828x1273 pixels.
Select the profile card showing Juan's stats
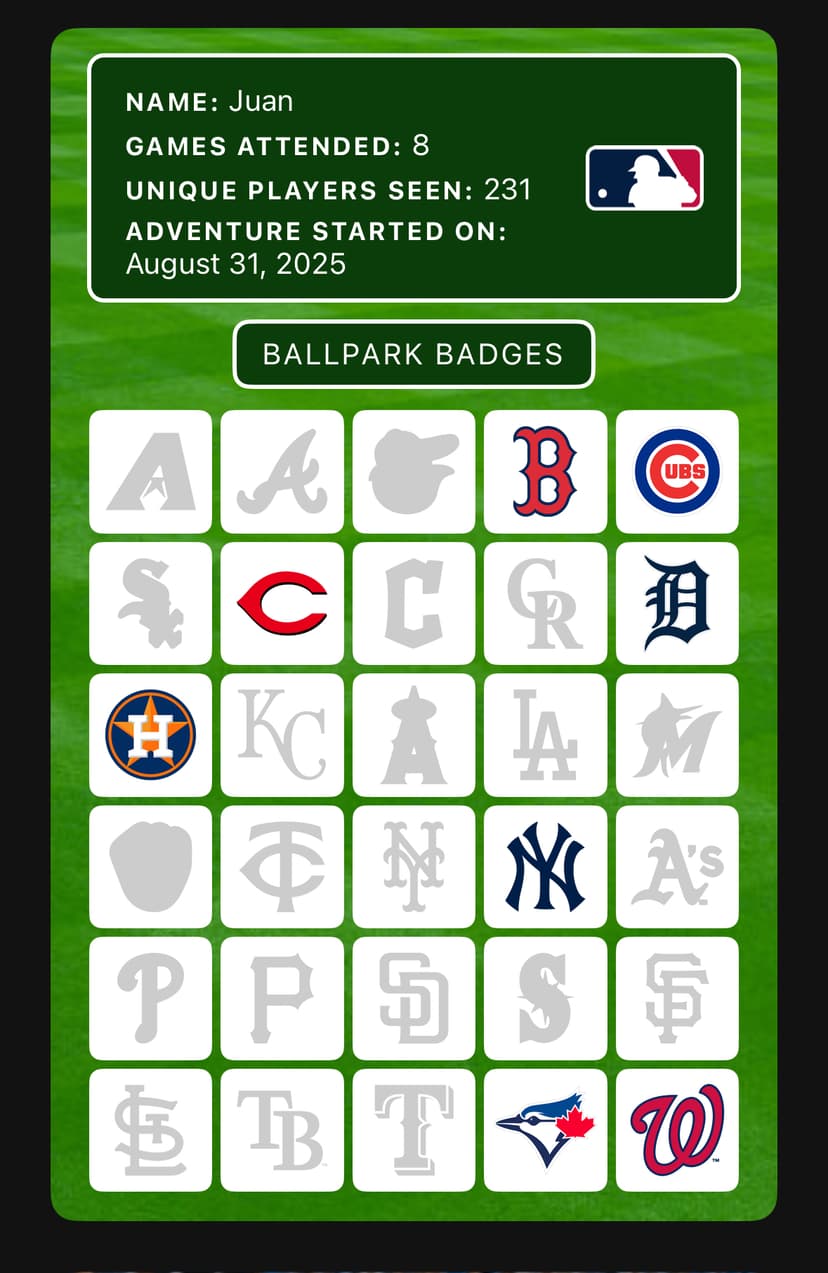click(x=413, y=180)
